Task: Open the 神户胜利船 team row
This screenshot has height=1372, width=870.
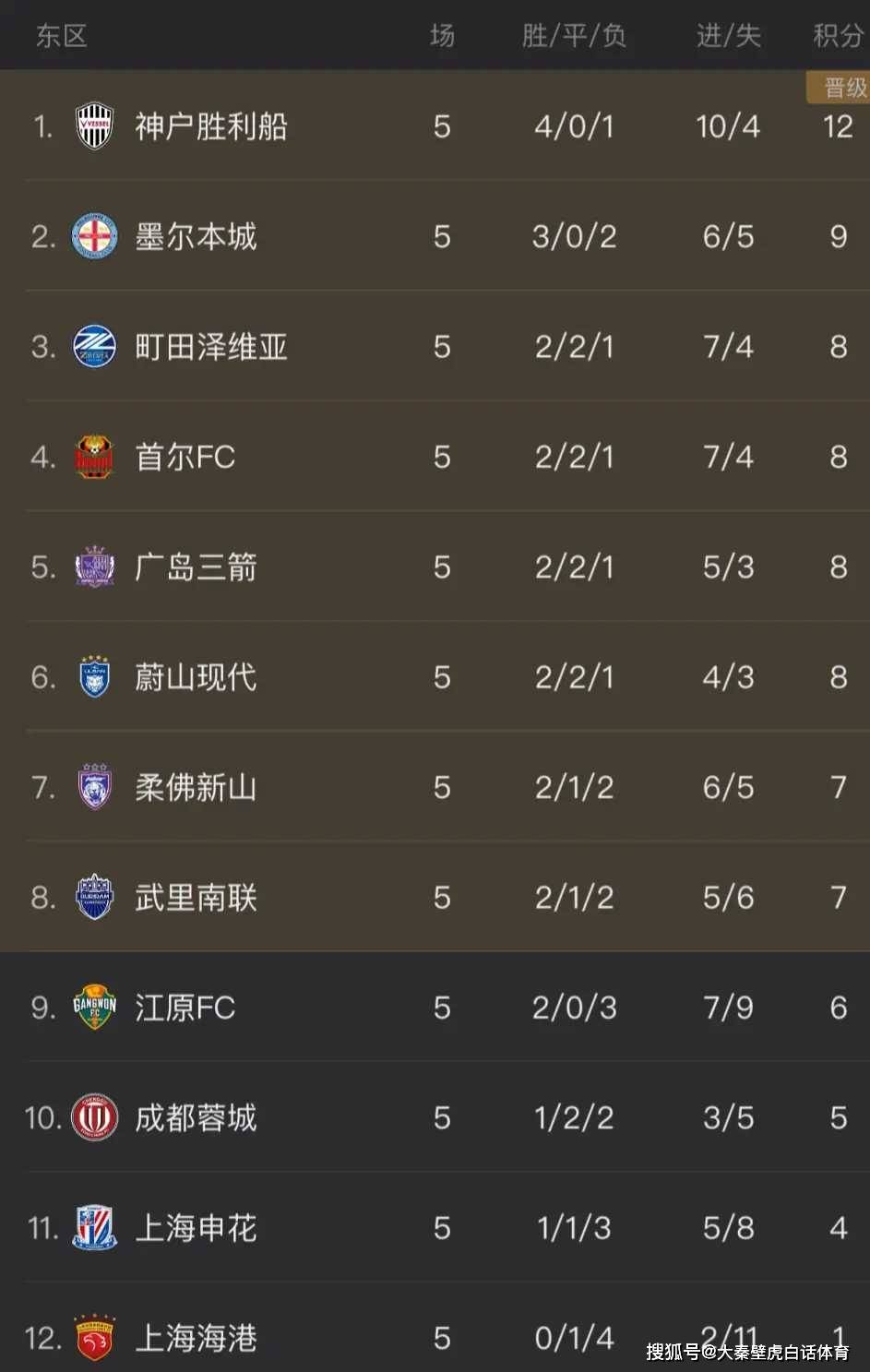Action: 211,126
